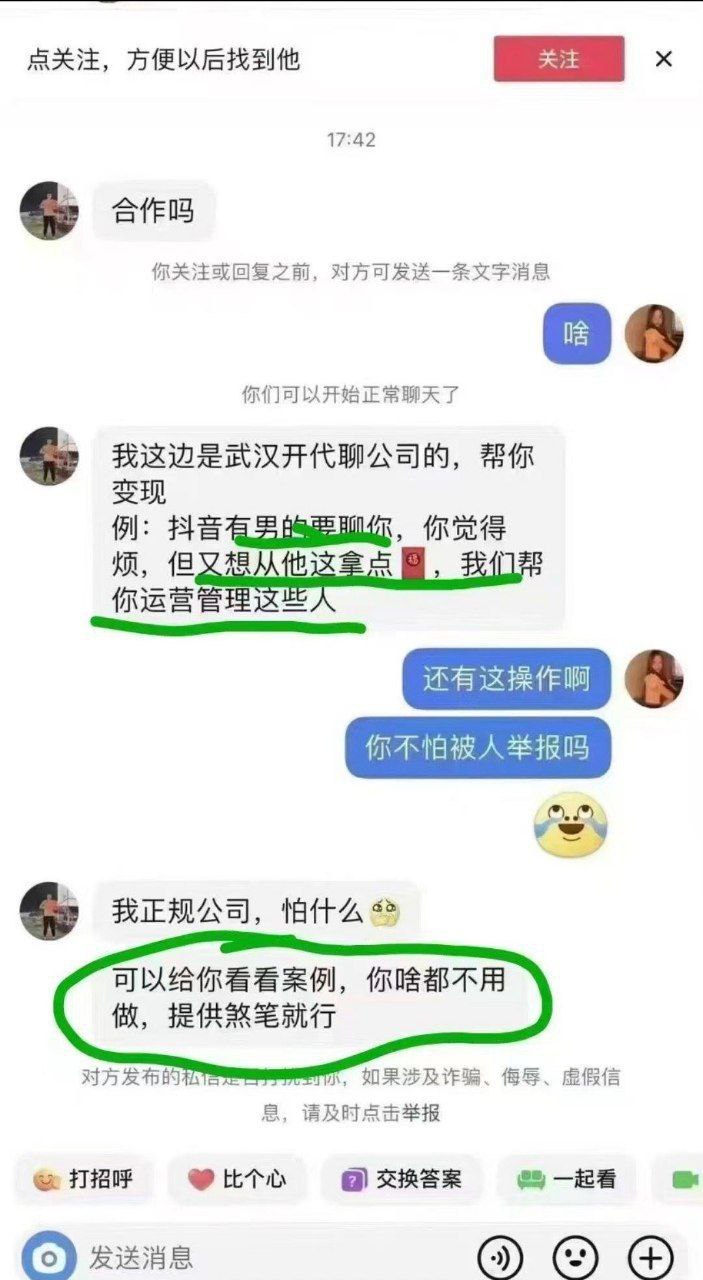Open the emoji picker
The width and height of the screenshot is (703, 1280).
click(x=576, y=1256)
